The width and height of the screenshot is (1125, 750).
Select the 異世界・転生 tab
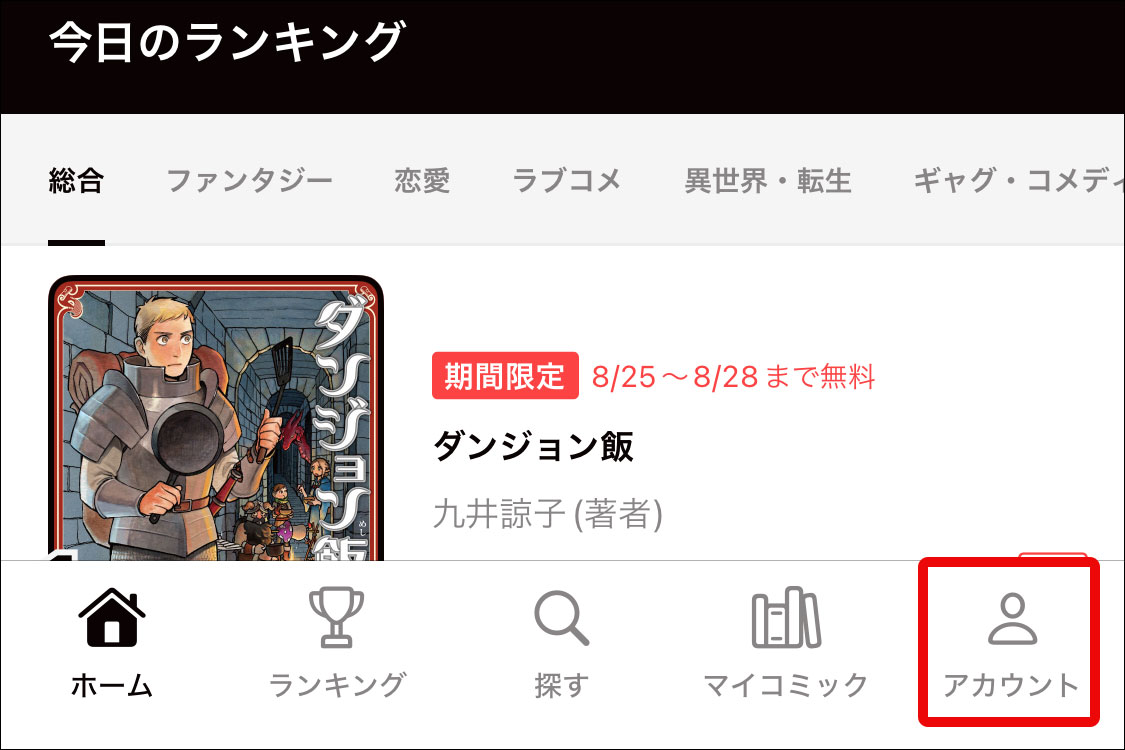tap(768, 181)
